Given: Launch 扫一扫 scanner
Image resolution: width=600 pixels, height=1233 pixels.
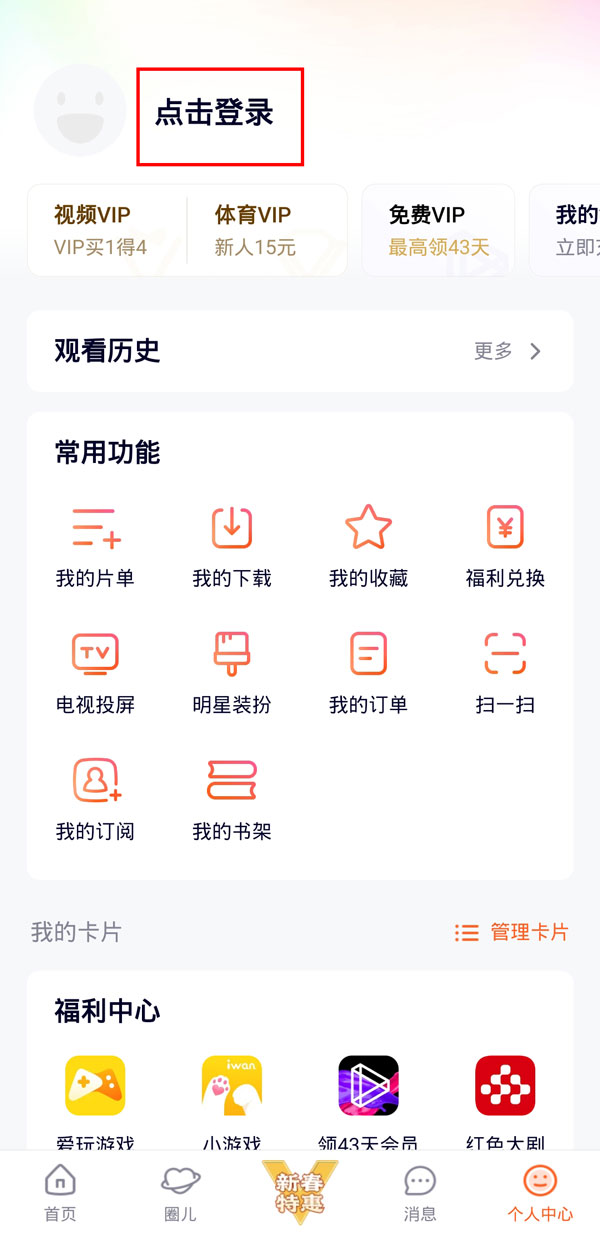Looking at the screenshot, I should tap(505, 672).
